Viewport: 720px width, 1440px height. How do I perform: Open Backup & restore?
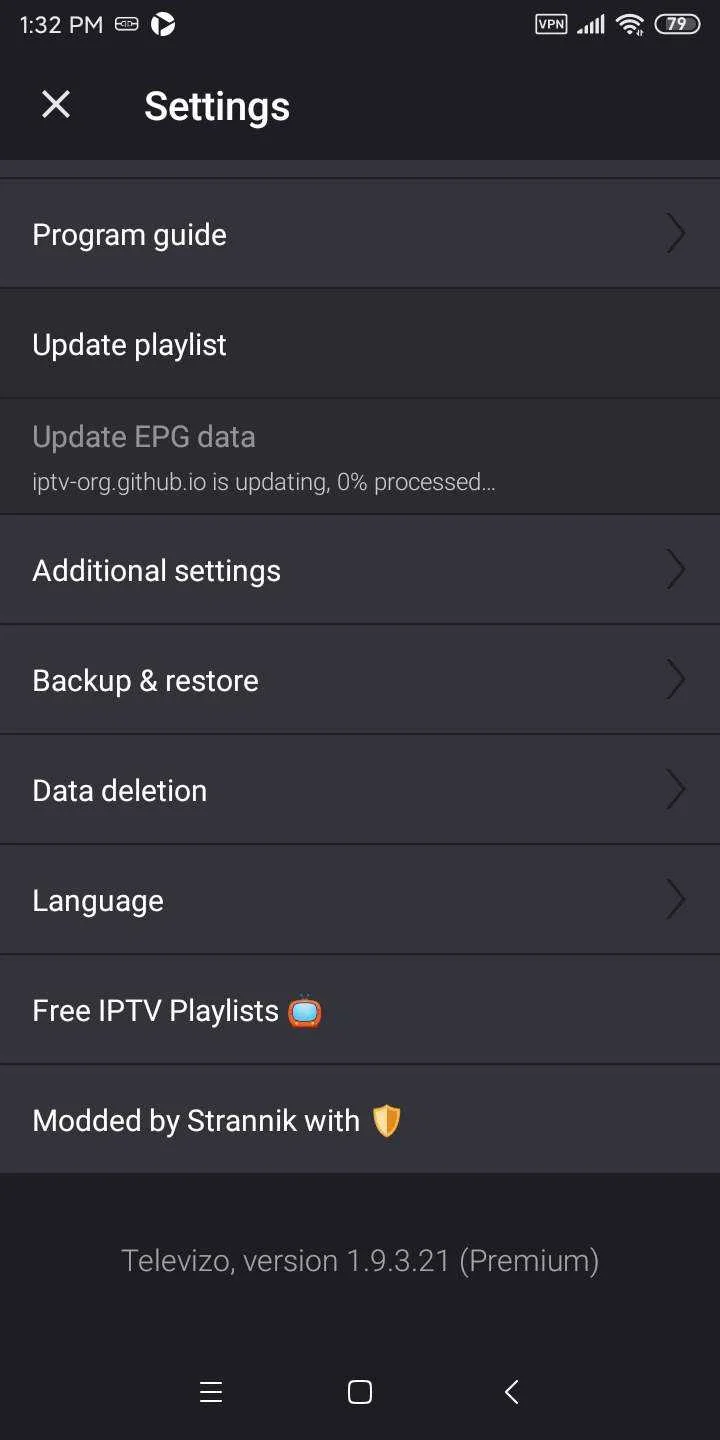click(x=360, y=680)
